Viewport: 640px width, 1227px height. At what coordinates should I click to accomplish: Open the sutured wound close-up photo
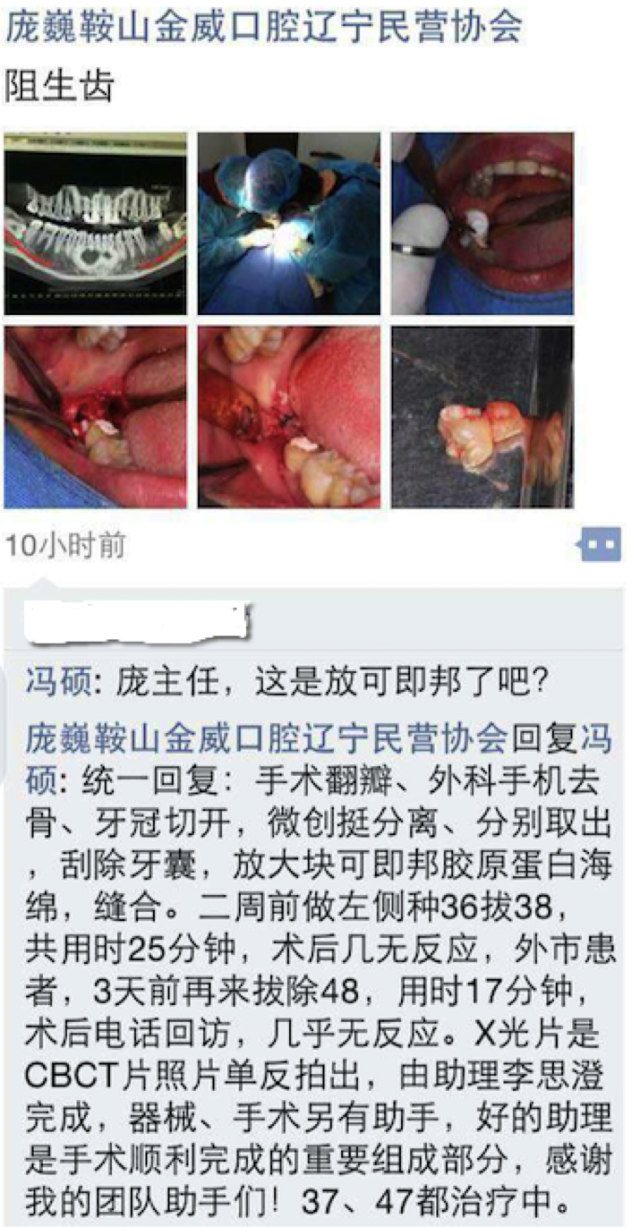[288, 415]
